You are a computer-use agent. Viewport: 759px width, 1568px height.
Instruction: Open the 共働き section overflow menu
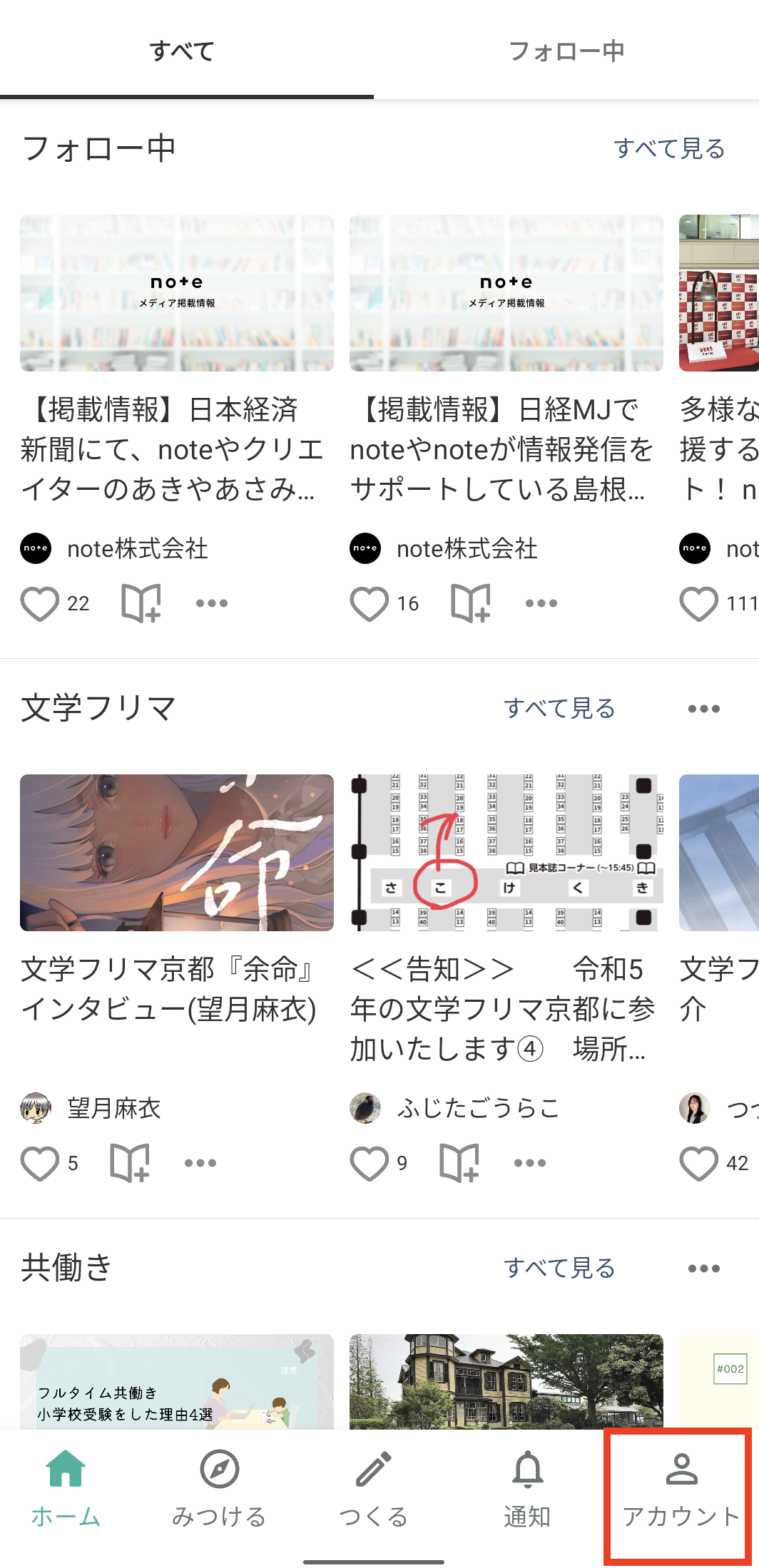tap(703, 1268)
